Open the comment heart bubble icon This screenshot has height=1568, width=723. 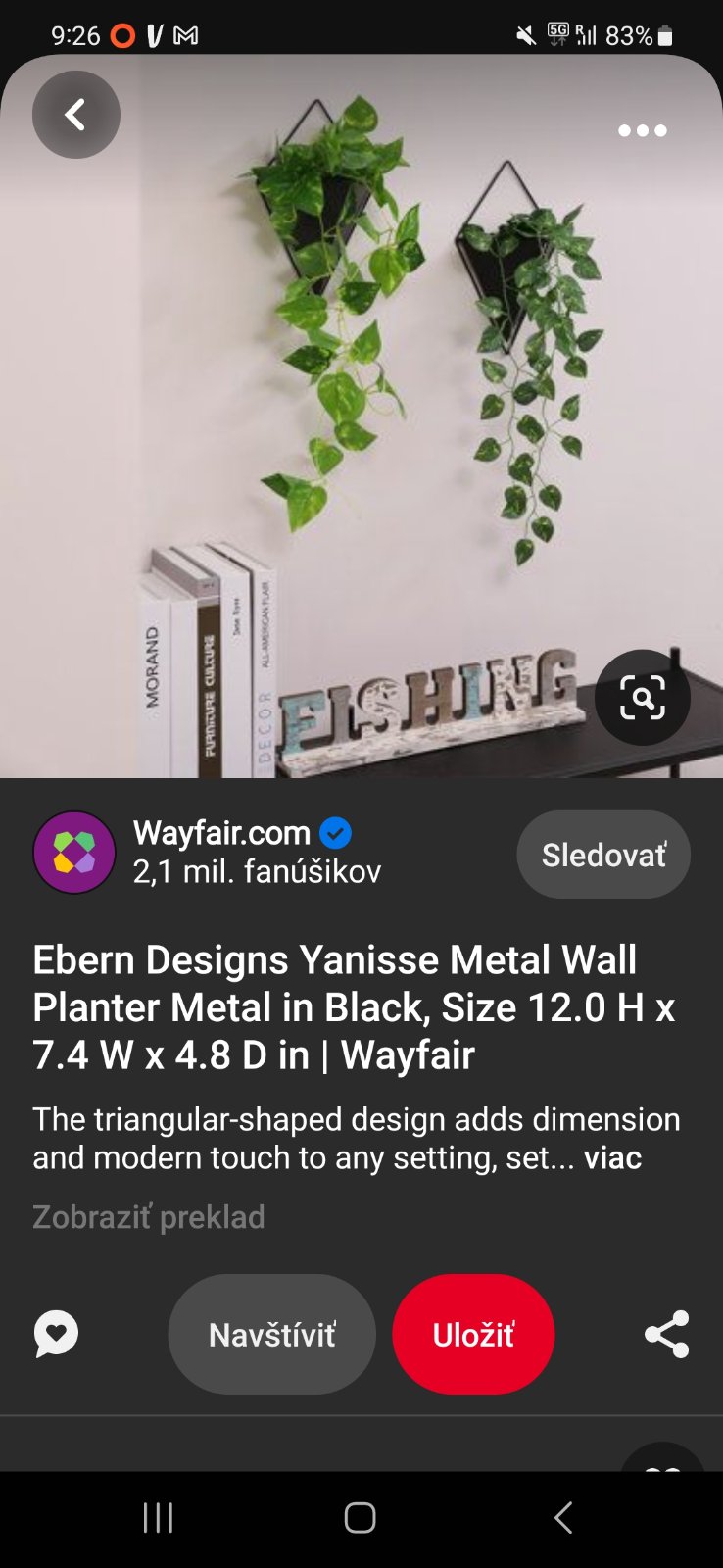coord(56,1334)
